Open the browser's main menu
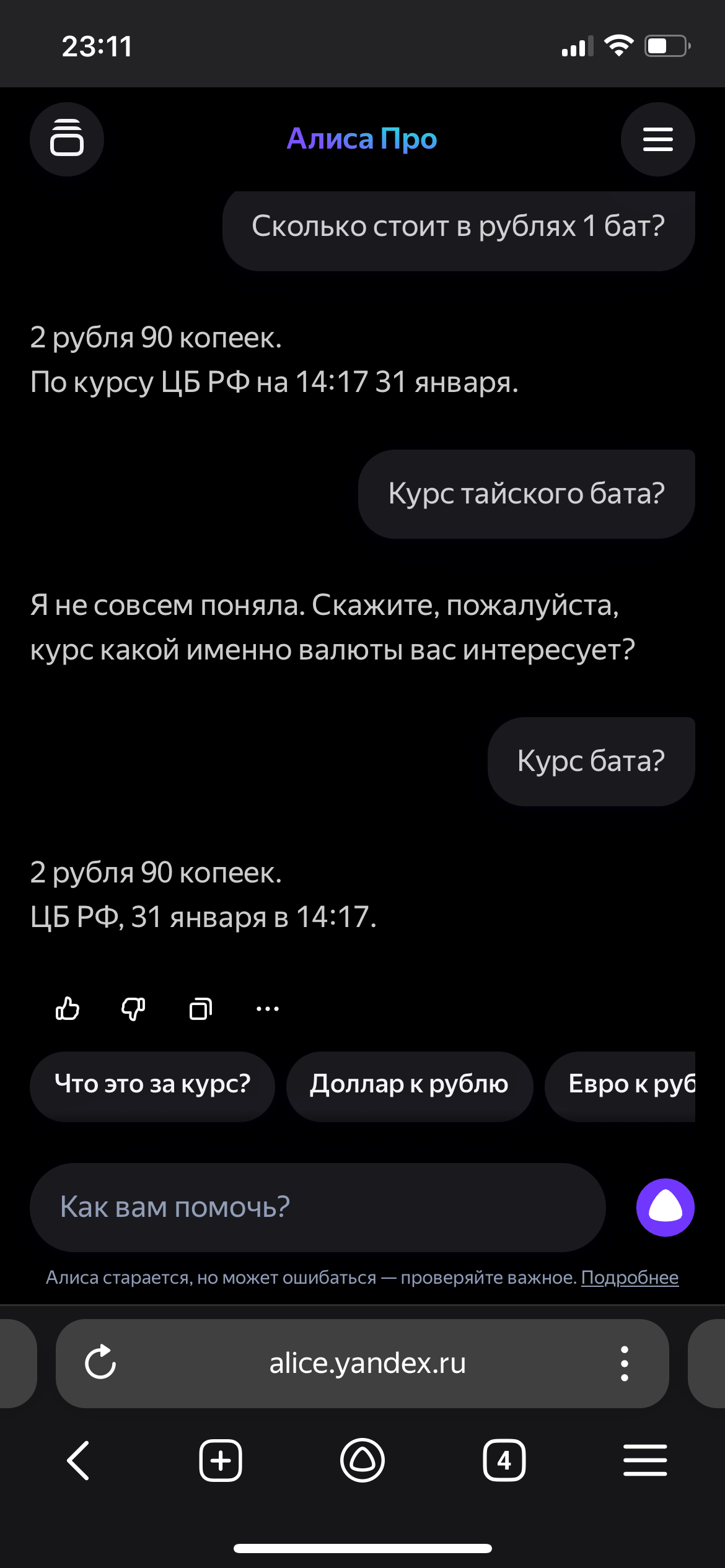Viewport: 725px width, 1568px height. [x=645, y=1460]
